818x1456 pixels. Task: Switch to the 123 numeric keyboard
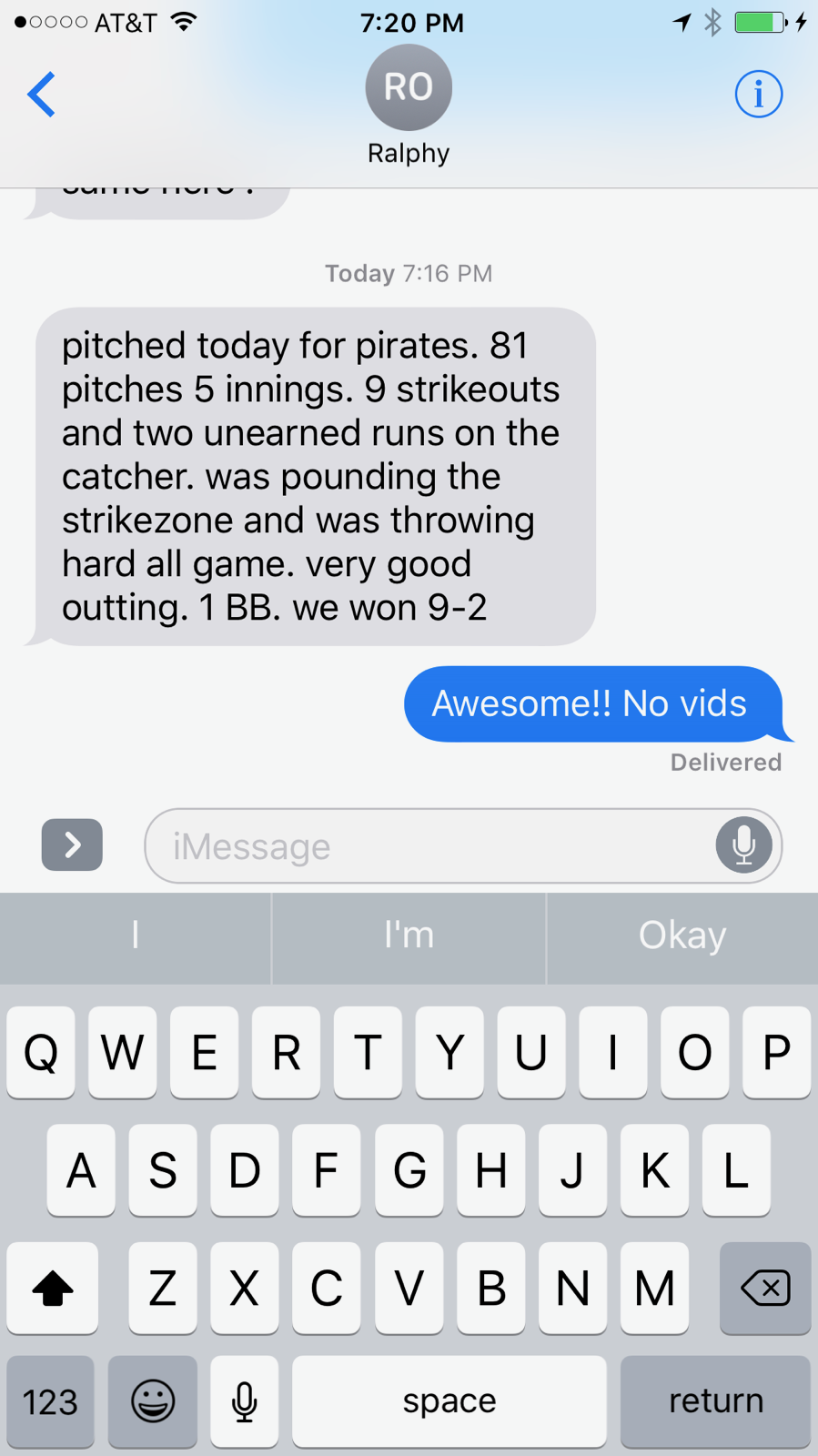pyautogui.click(x=50, y=1401)
